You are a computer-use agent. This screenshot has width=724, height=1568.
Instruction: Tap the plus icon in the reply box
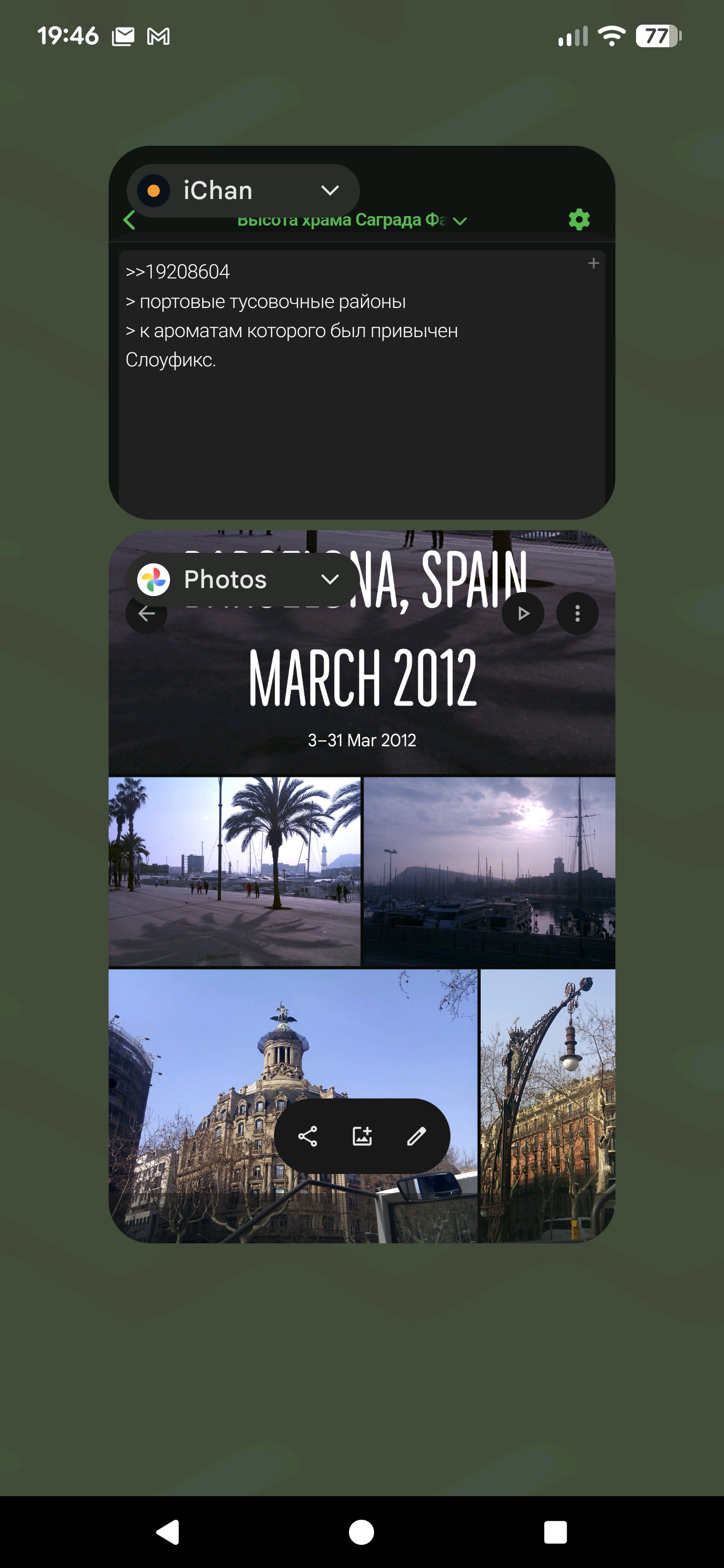click(593, 263)
